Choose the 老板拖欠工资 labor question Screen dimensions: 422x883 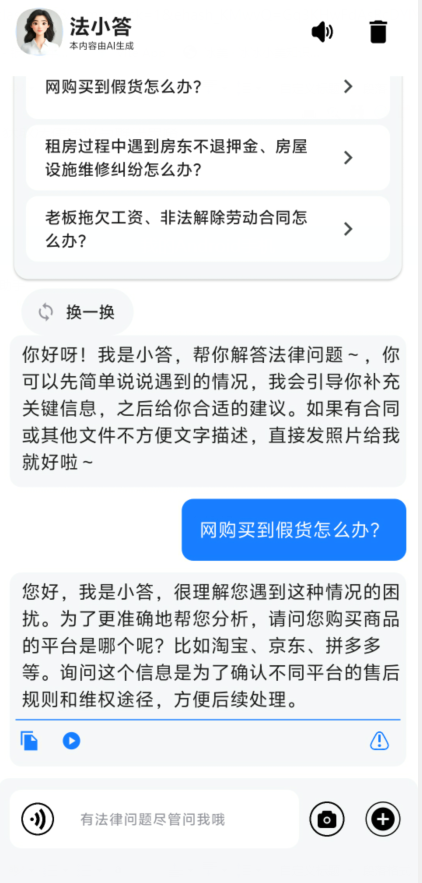(208, 229)
